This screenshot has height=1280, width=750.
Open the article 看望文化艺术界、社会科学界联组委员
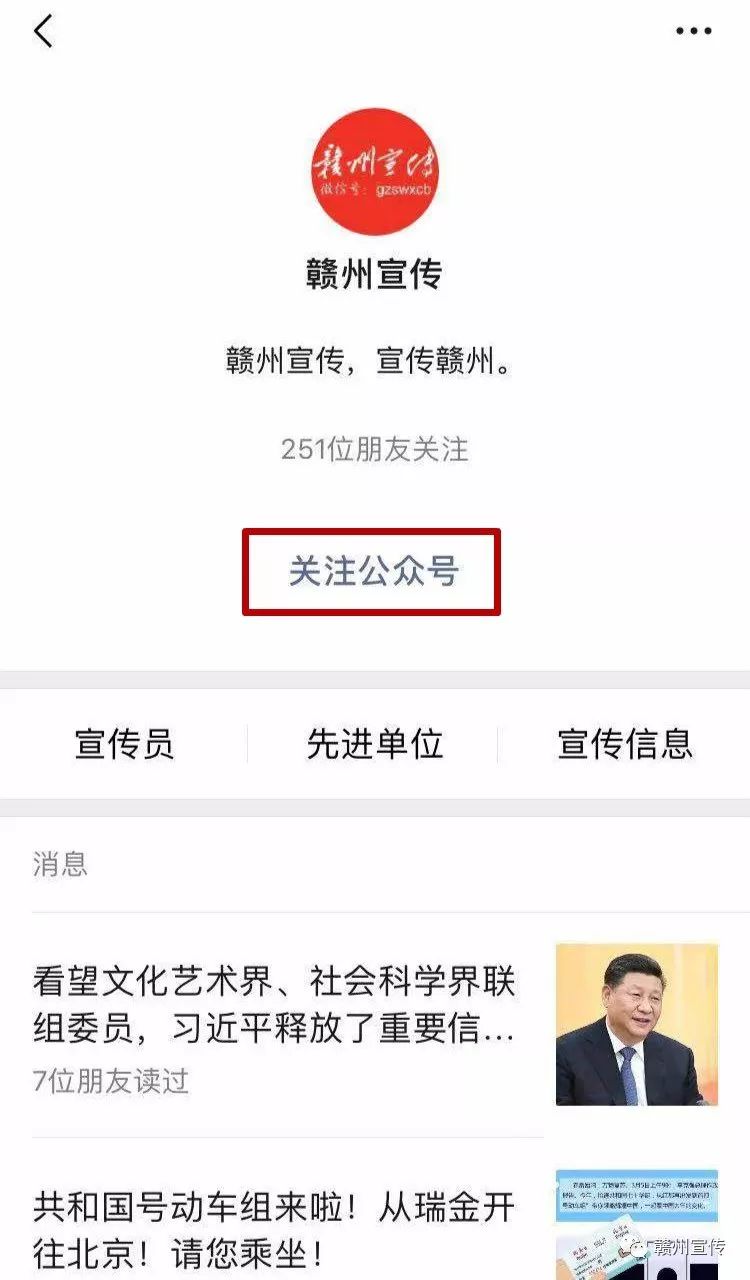pyautogui.click(x=374, y=1024)
